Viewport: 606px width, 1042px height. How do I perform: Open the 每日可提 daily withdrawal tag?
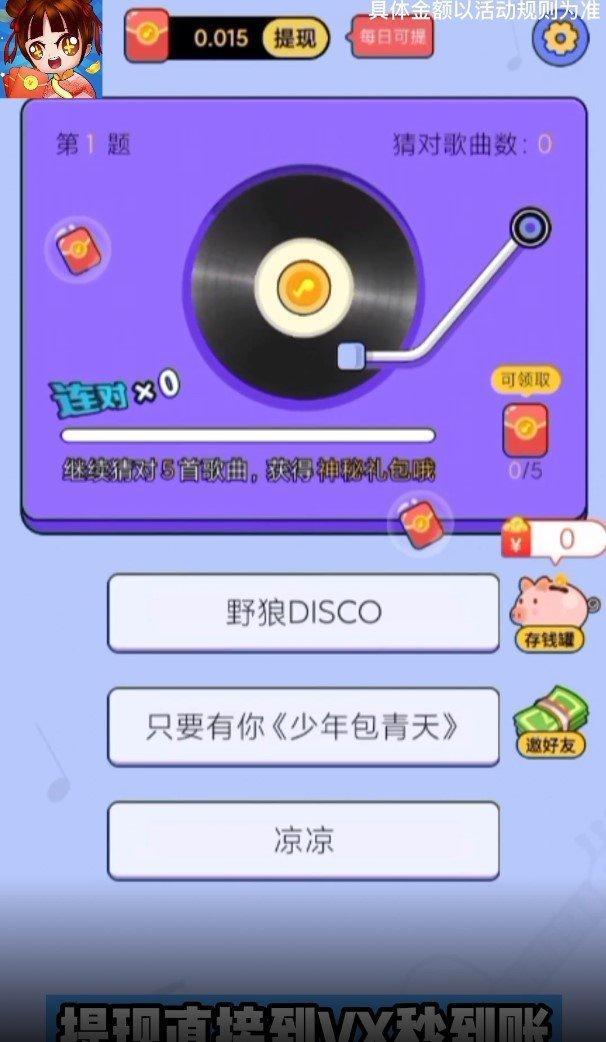click(378, 36)
